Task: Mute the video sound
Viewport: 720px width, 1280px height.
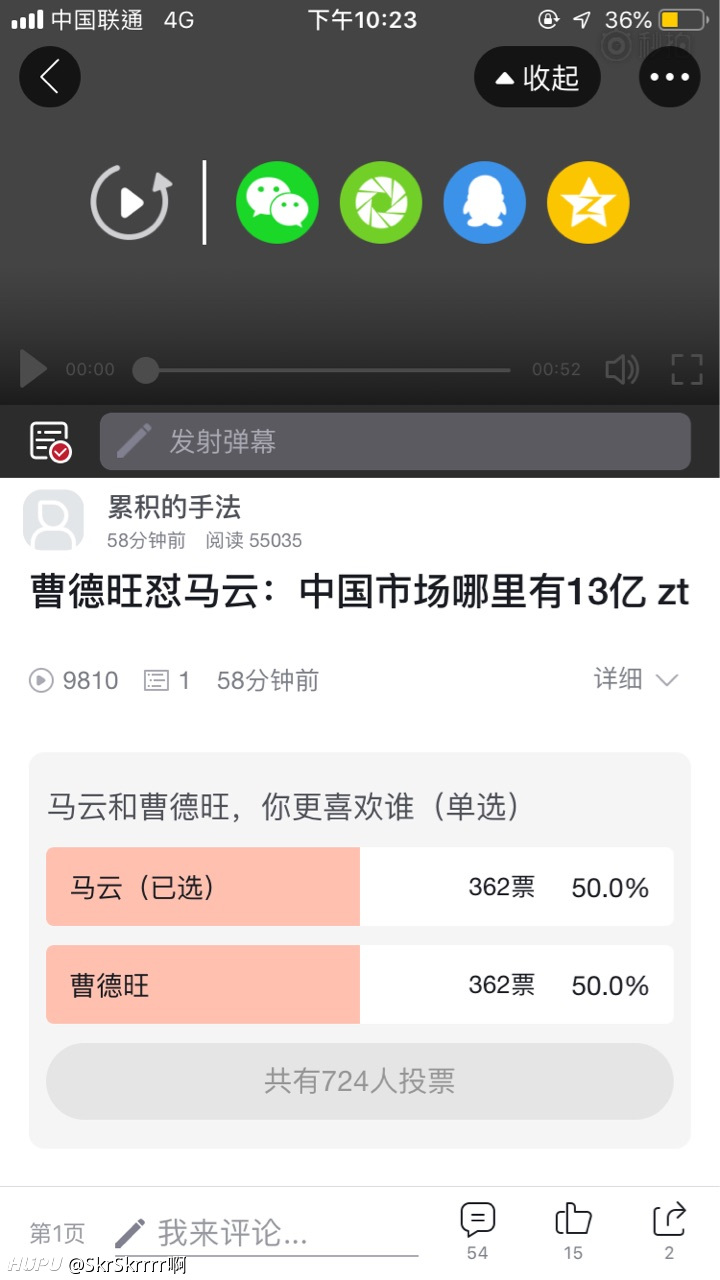Action: point(622,369)
